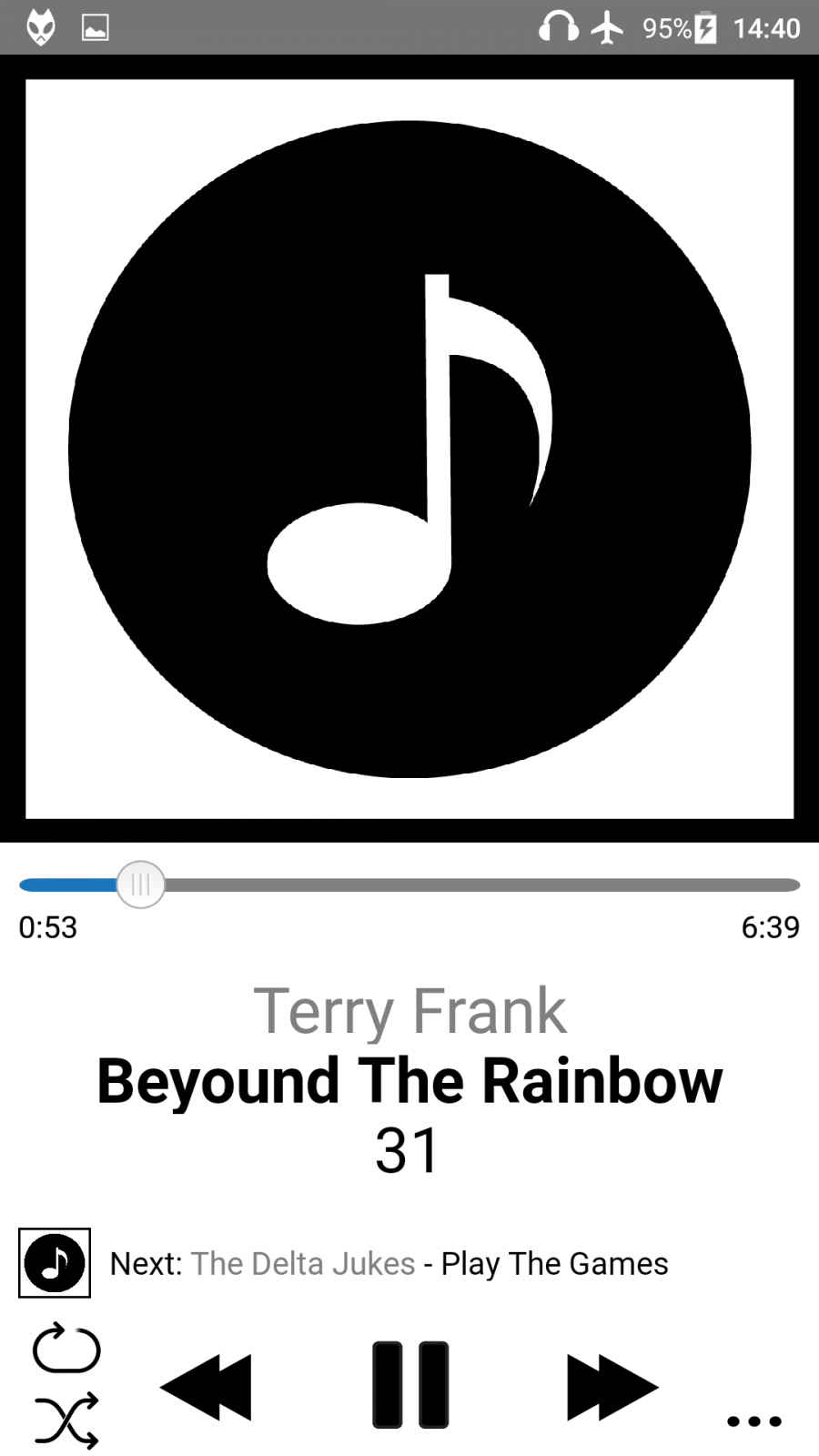Toggle repeat mode
Screen dimensions: 819x1456
[66, 1348]
